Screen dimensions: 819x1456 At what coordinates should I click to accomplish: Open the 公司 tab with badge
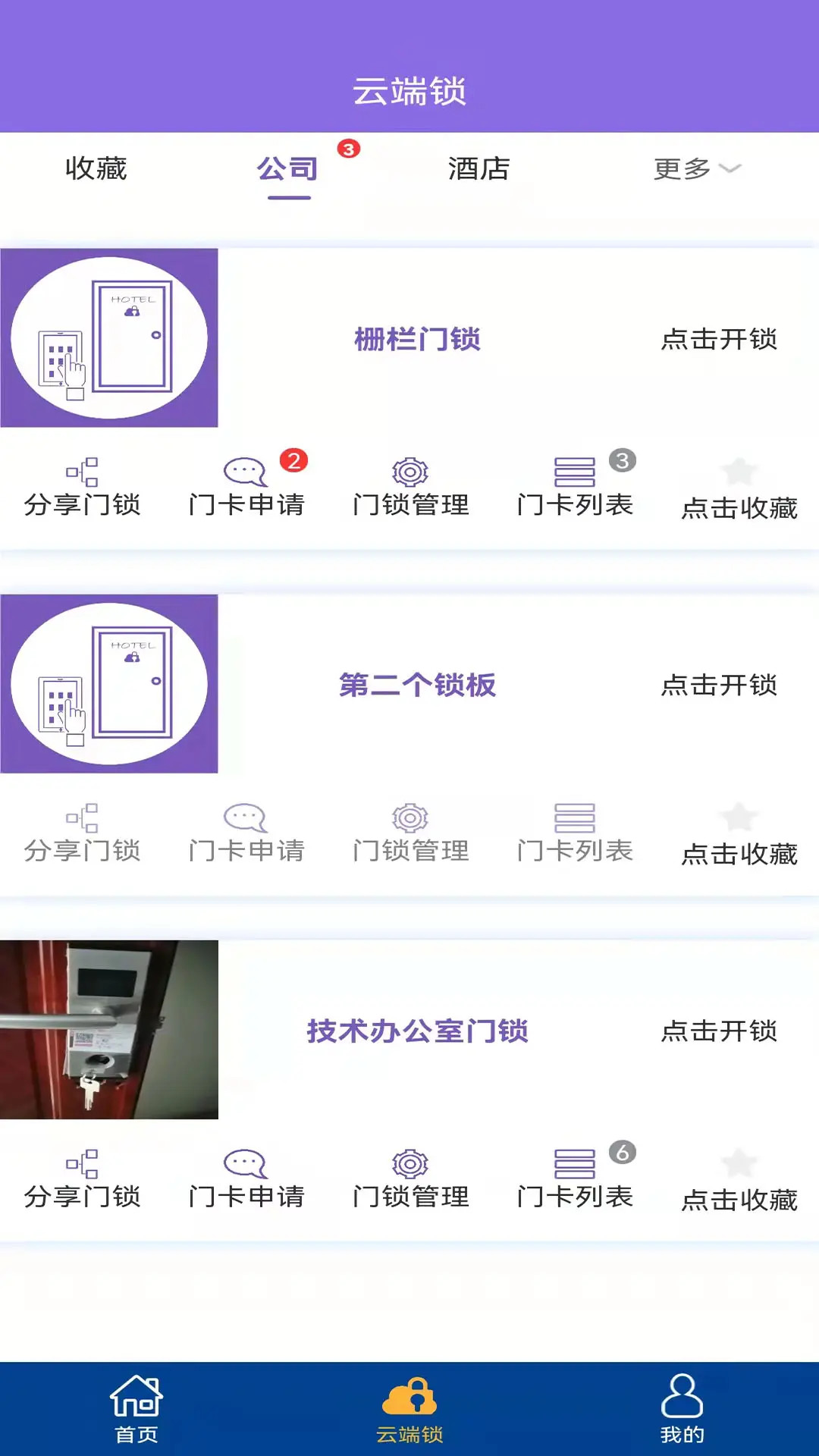click(288, 170)
